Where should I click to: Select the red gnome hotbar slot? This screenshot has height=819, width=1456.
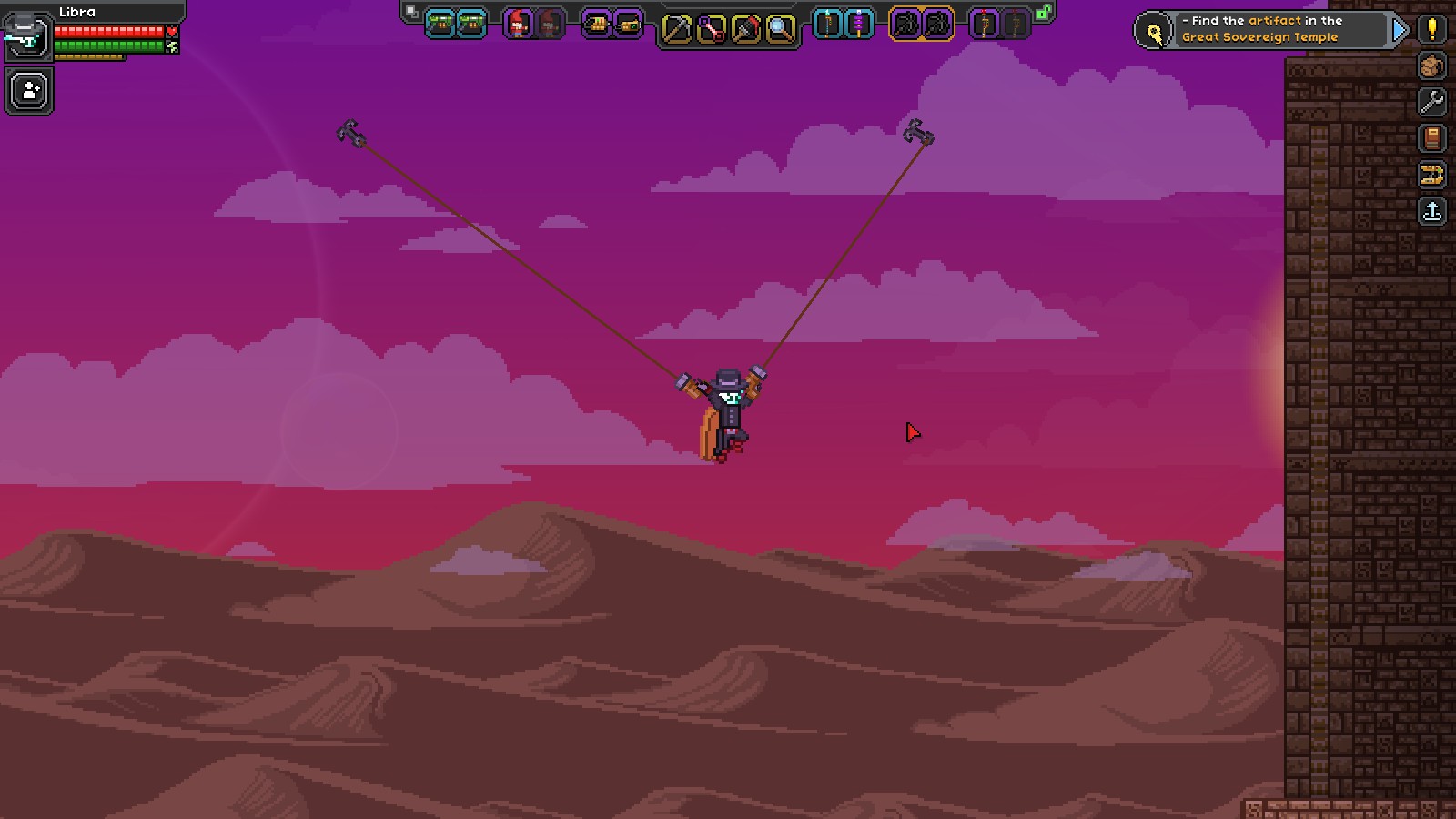(x=519, y=25)
